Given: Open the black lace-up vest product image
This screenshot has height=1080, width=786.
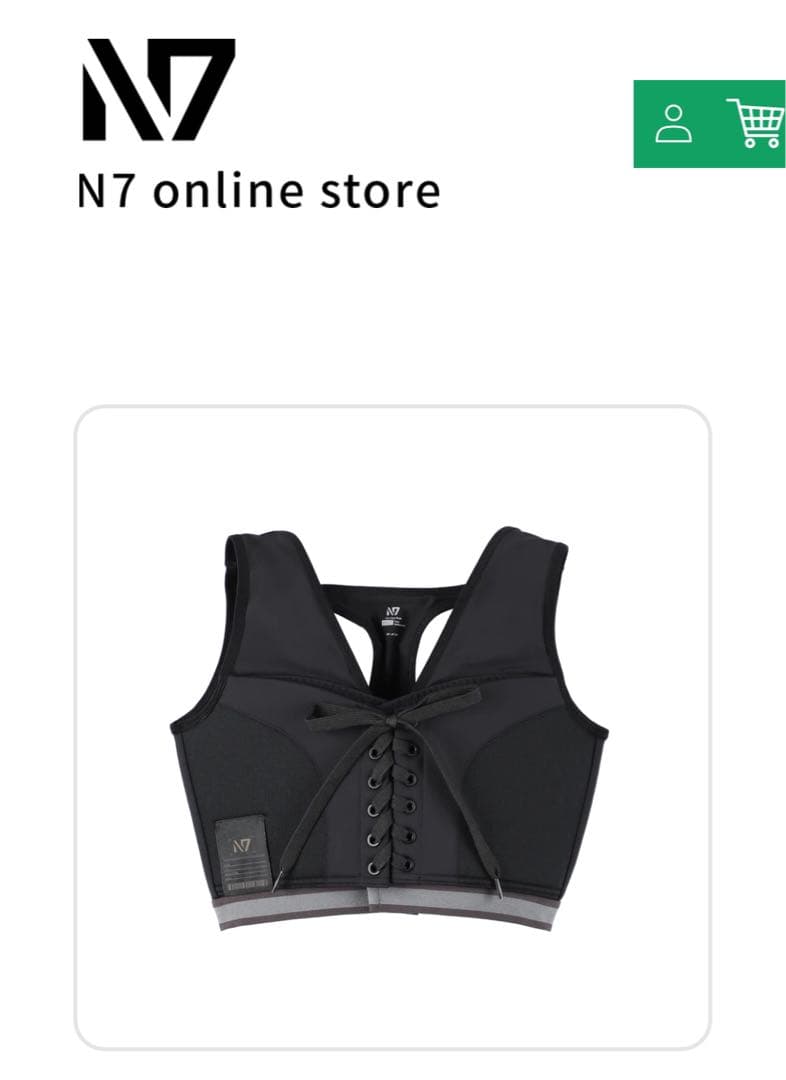Looking at the screenshot, I should [x=392, y=727].
